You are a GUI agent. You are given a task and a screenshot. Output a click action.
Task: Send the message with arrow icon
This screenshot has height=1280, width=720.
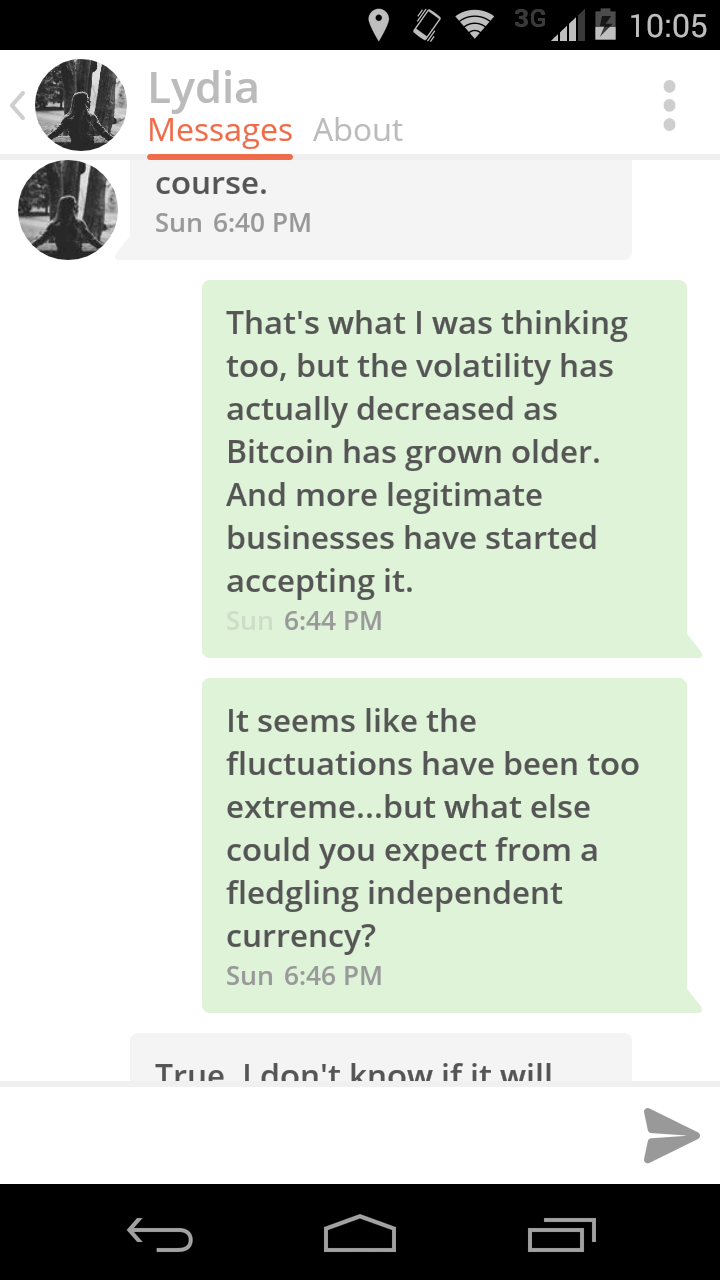[x=671, y=1135]
